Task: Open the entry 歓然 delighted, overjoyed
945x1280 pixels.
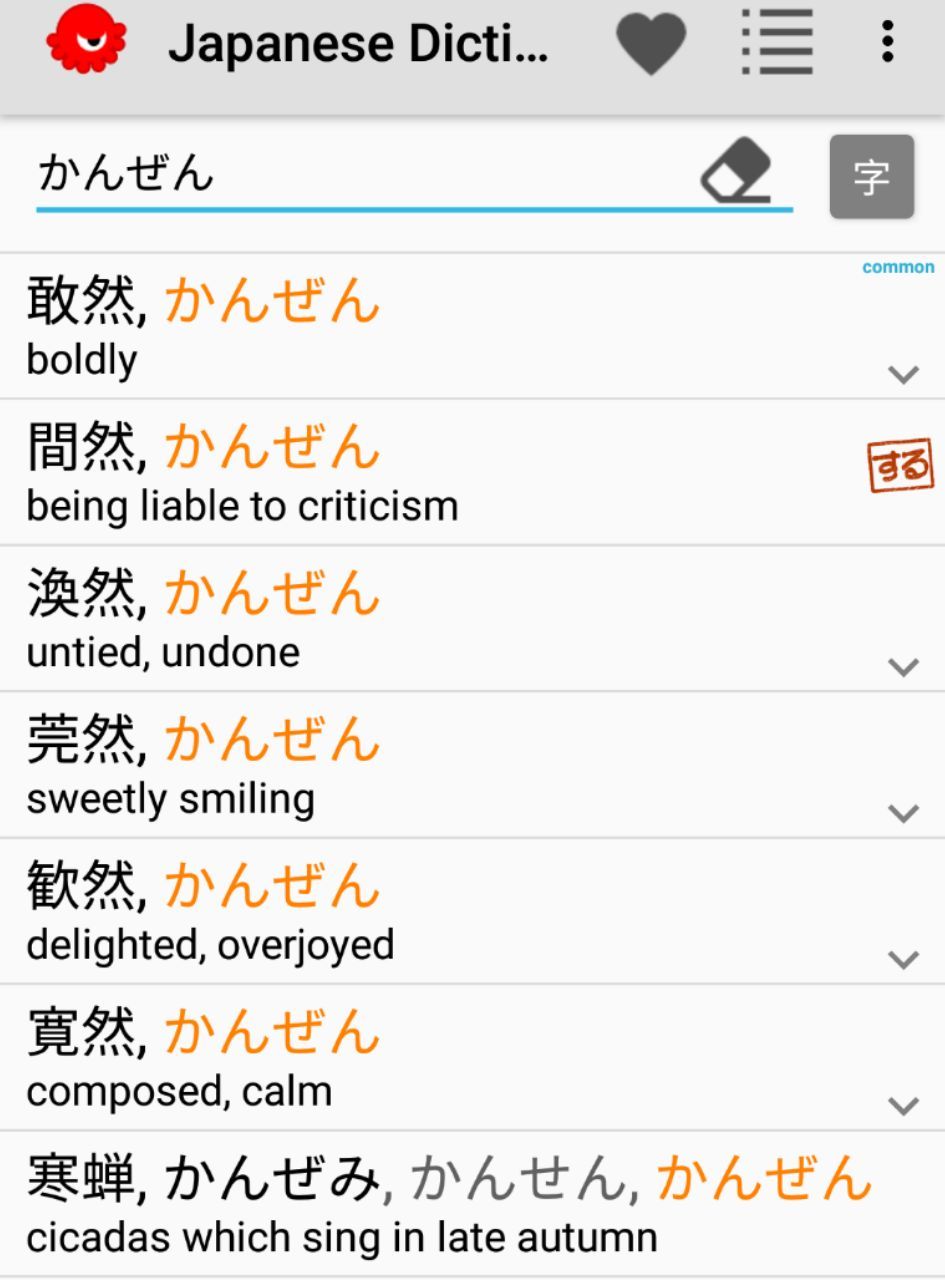Action: 400,912
